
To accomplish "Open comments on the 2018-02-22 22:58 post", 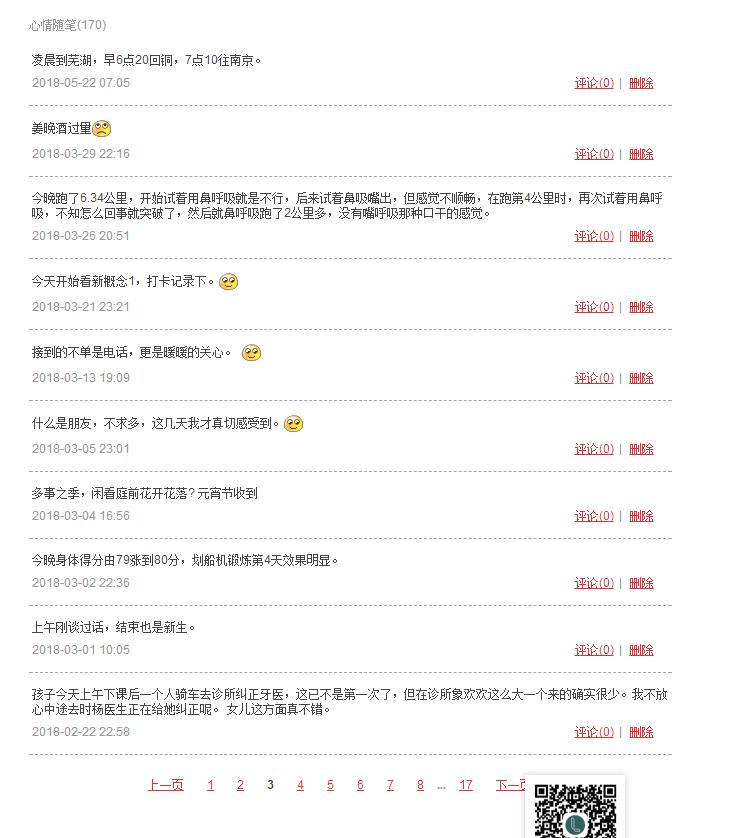I will 594,732.
